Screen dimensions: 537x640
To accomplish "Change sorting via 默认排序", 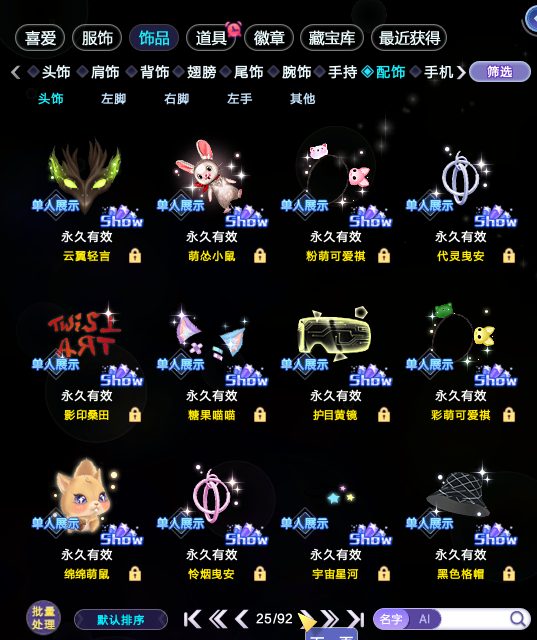I will (x=121, y=620).
